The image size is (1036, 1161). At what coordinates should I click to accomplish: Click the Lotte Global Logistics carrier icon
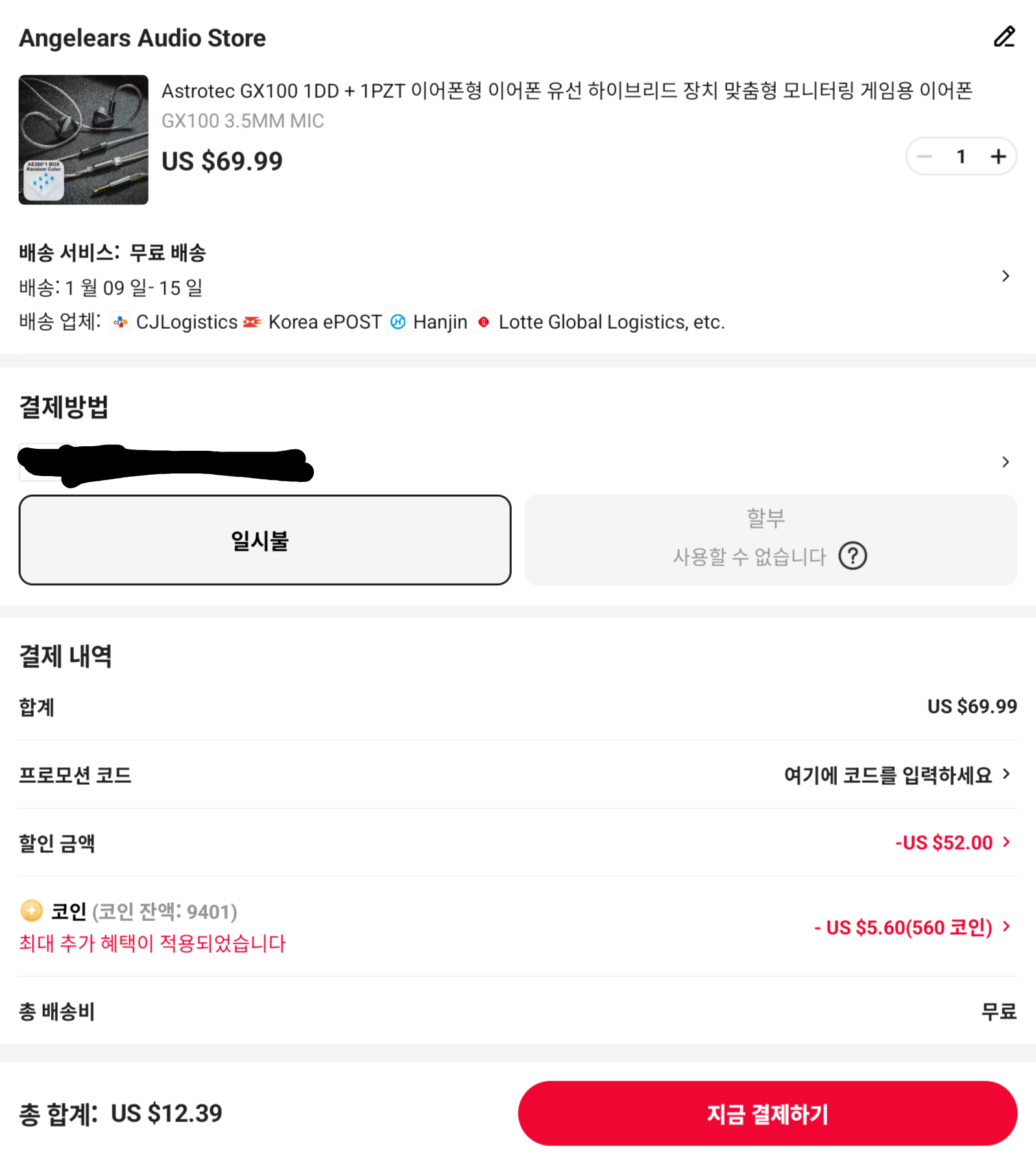coord(483,322)
